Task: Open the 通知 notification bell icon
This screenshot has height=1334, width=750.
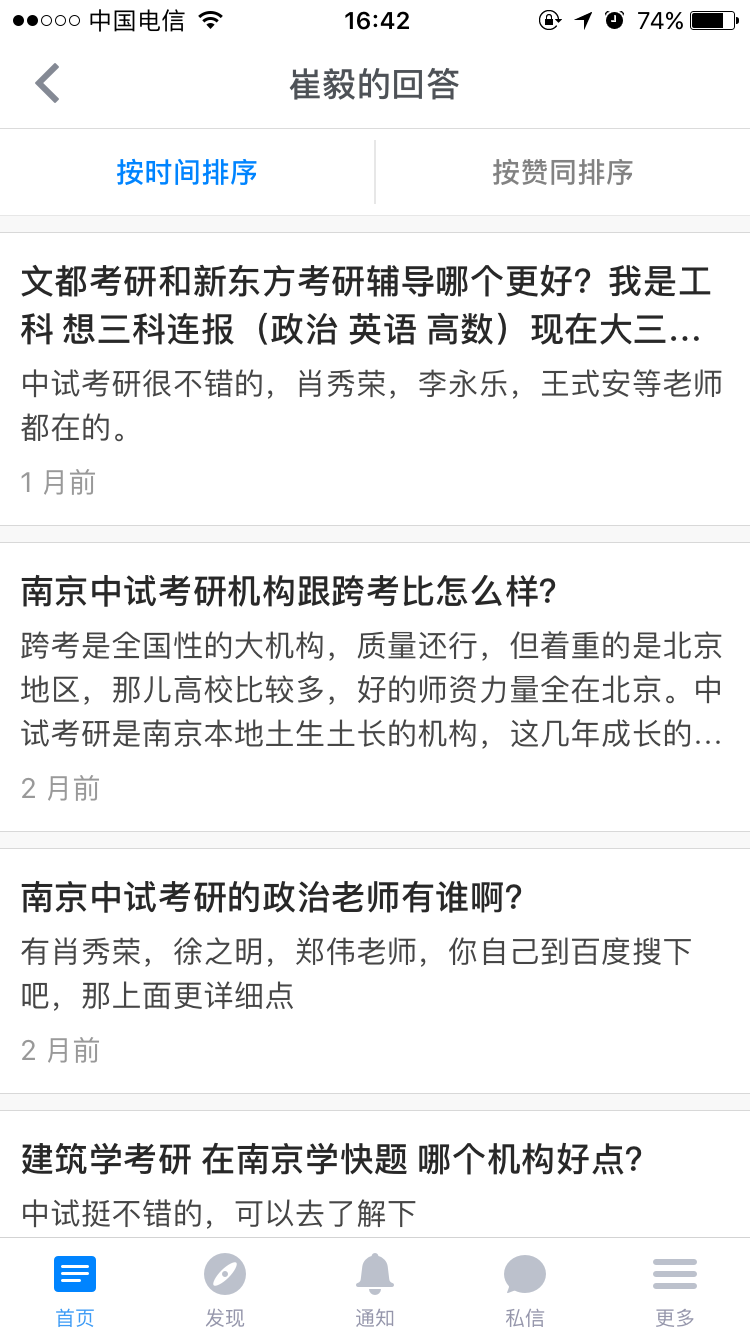Action: 374,1274
